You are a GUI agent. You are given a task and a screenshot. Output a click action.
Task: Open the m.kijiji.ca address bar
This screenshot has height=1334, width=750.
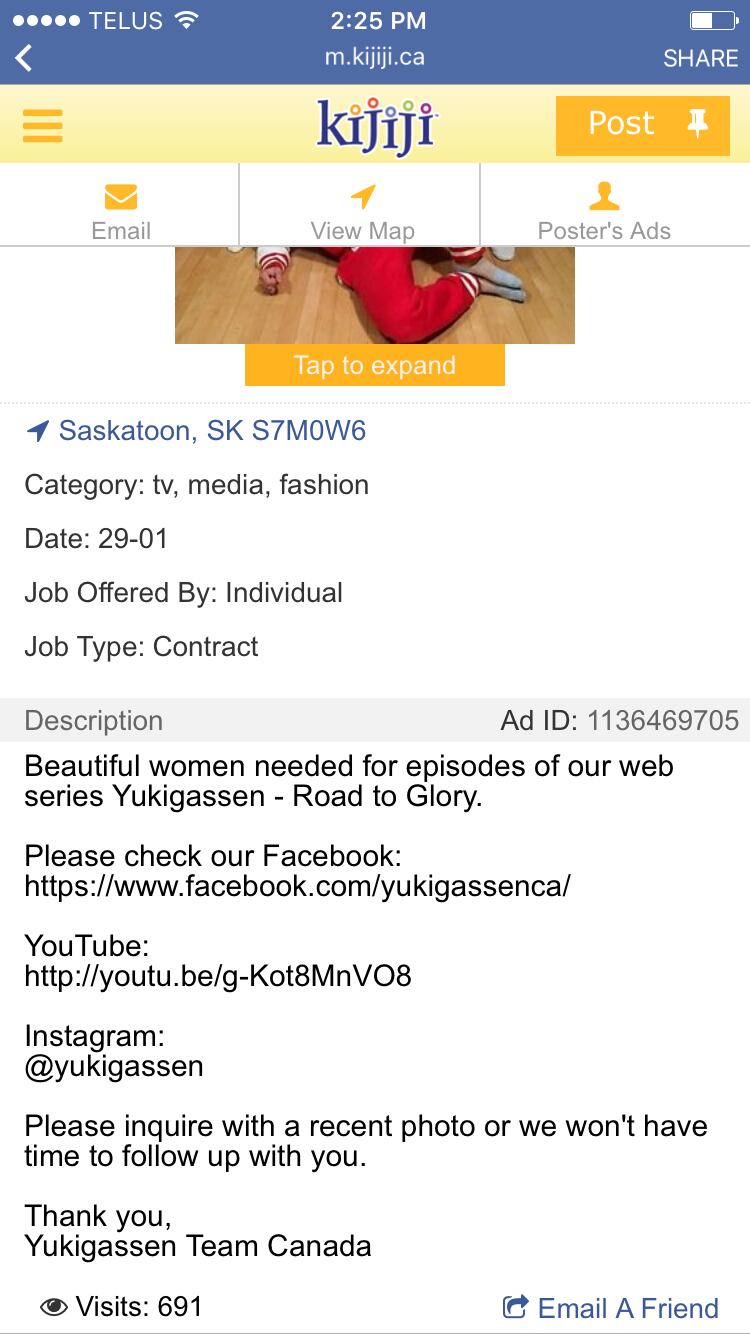[x=375, y=57]
